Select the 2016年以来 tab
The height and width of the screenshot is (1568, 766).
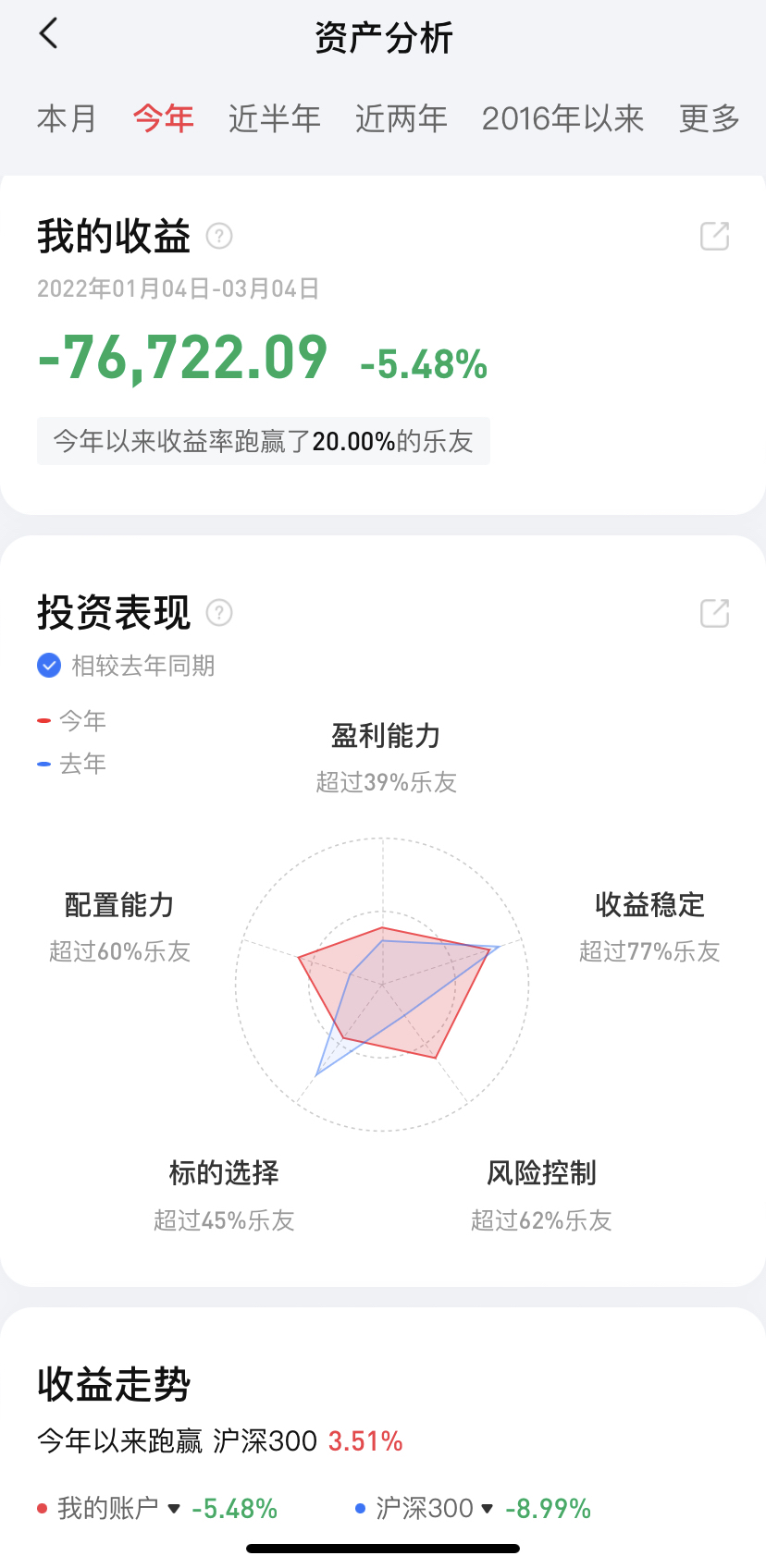562,118
